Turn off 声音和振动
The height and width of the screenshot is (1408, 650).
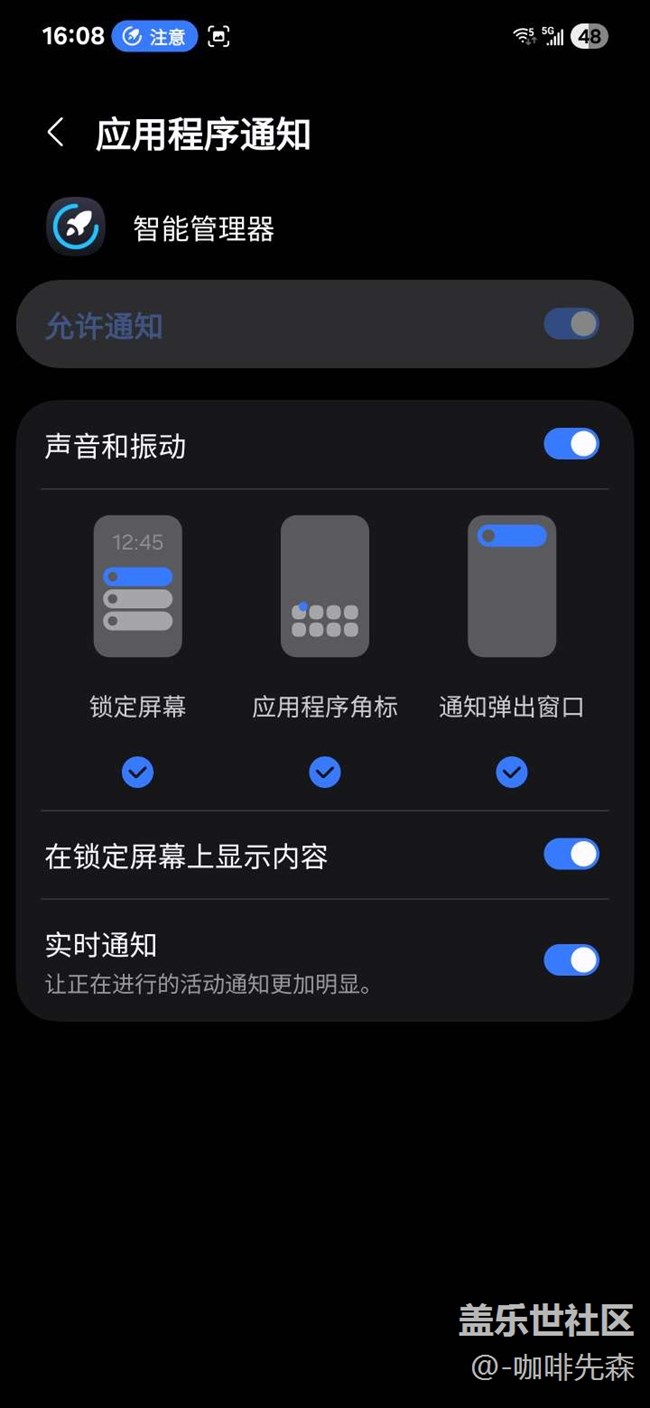[x=571, y=444]
